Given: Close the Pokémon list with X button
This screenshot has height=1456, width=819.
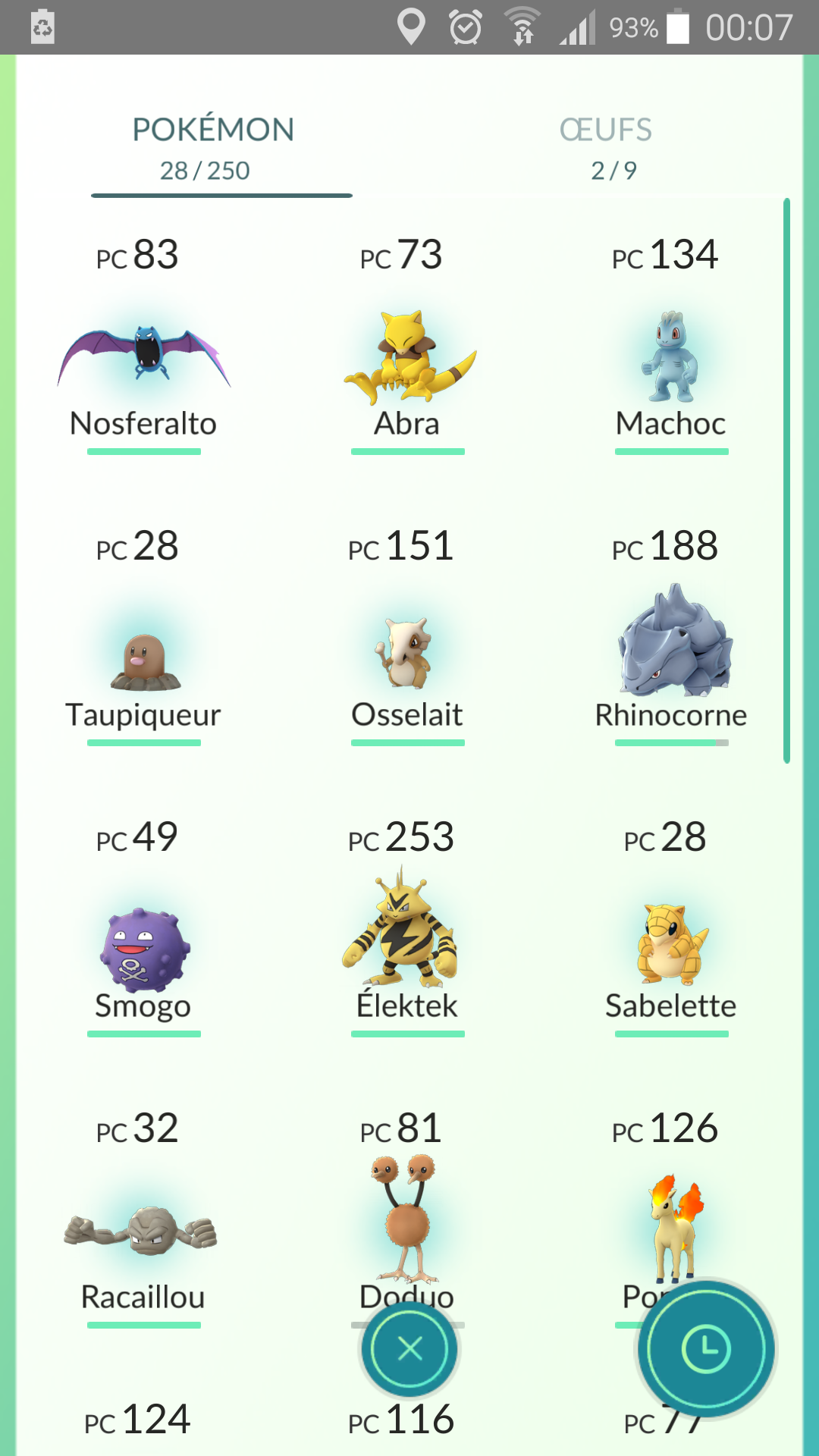Looking at the screenshot, I should tap(409, 1349).
